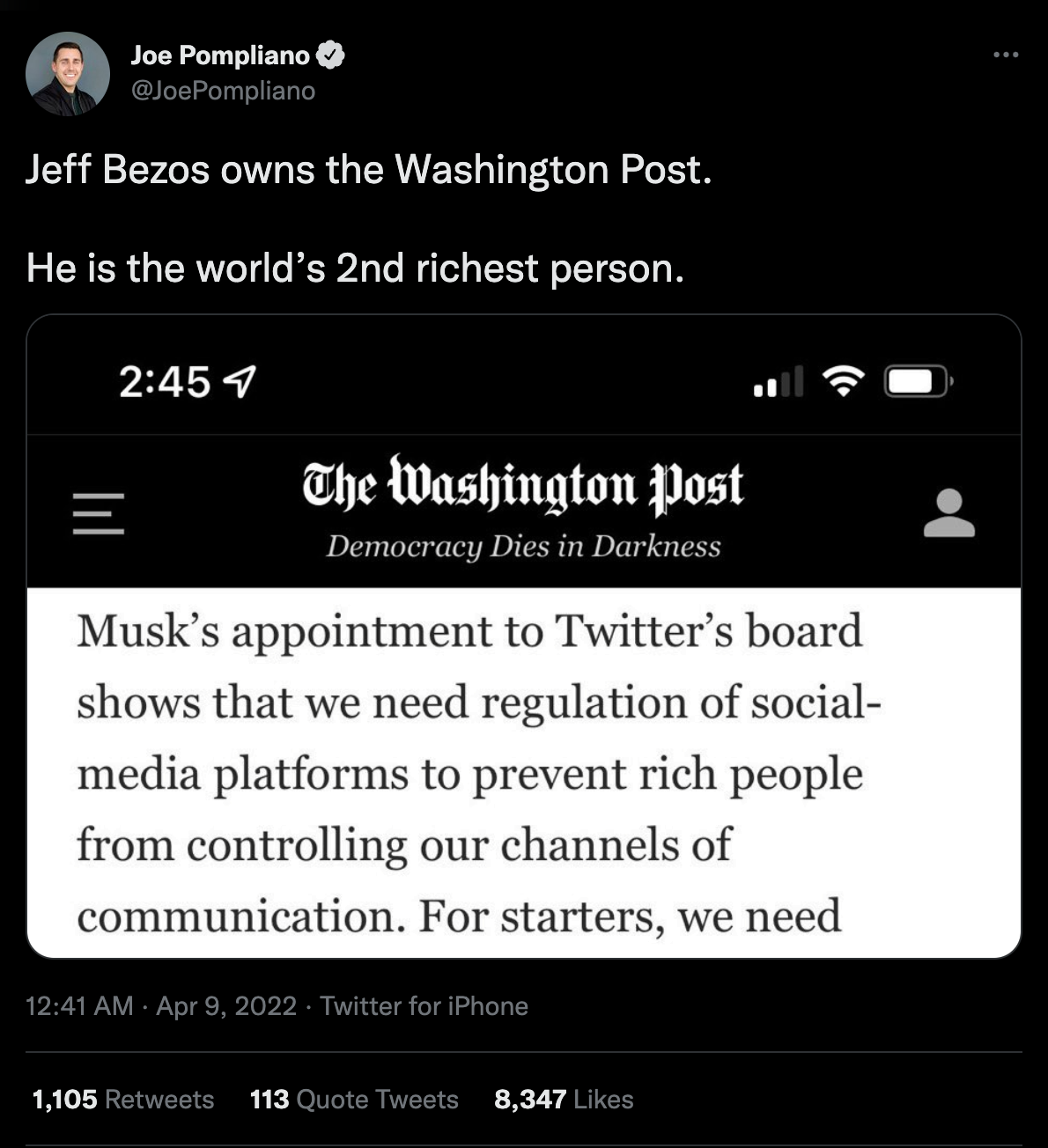This screenshot has height=1148, width=1048.
Task: Open the @JoePompliano handle link
Action: 223,91
